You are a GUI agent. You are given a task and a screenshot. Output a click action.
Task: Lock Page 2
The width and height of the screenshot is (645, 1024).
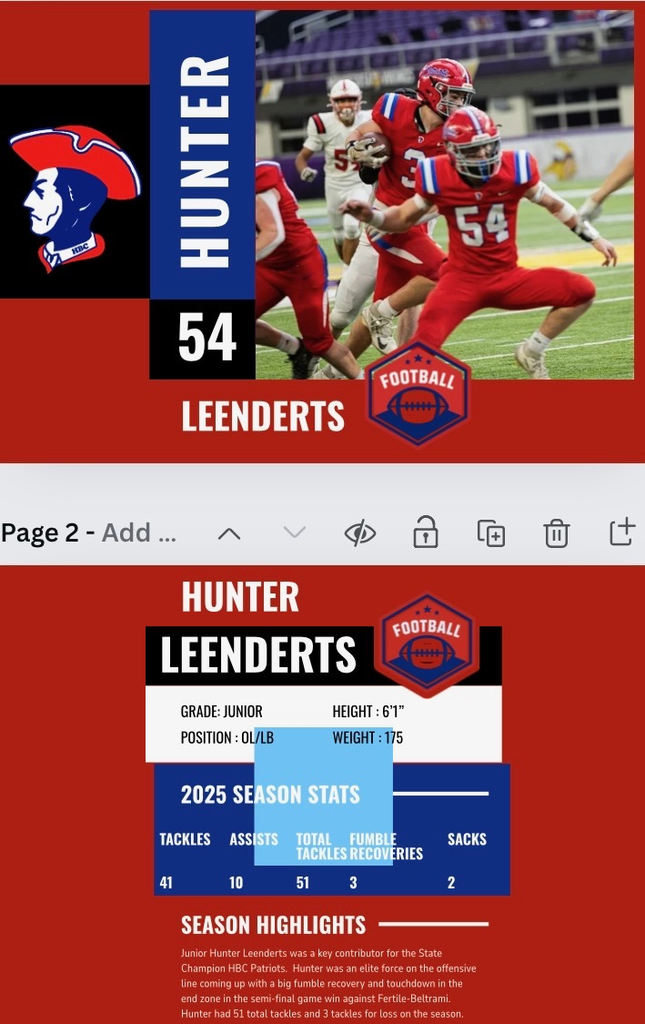click(x=425, y=533)
